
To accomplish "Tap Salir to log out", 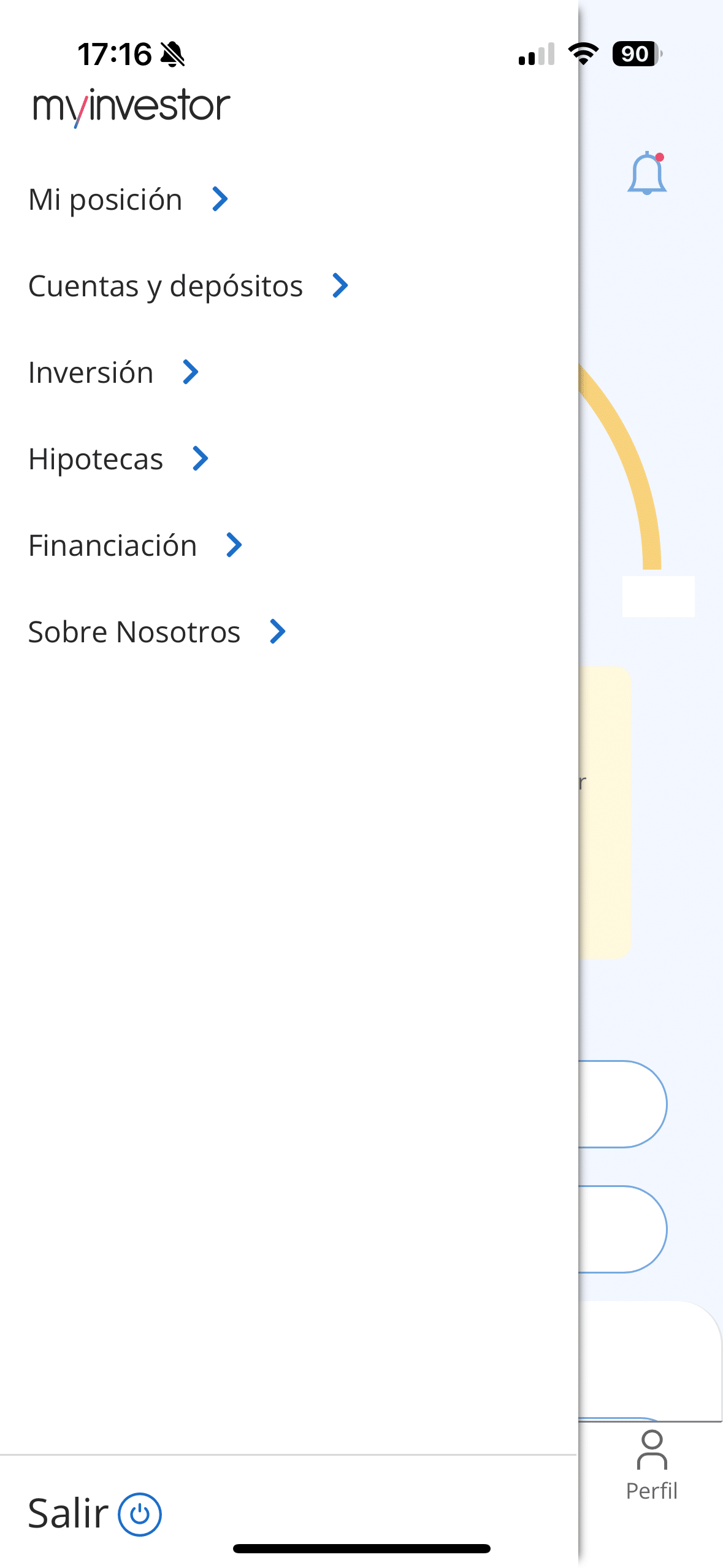I will pos(67,1513).
